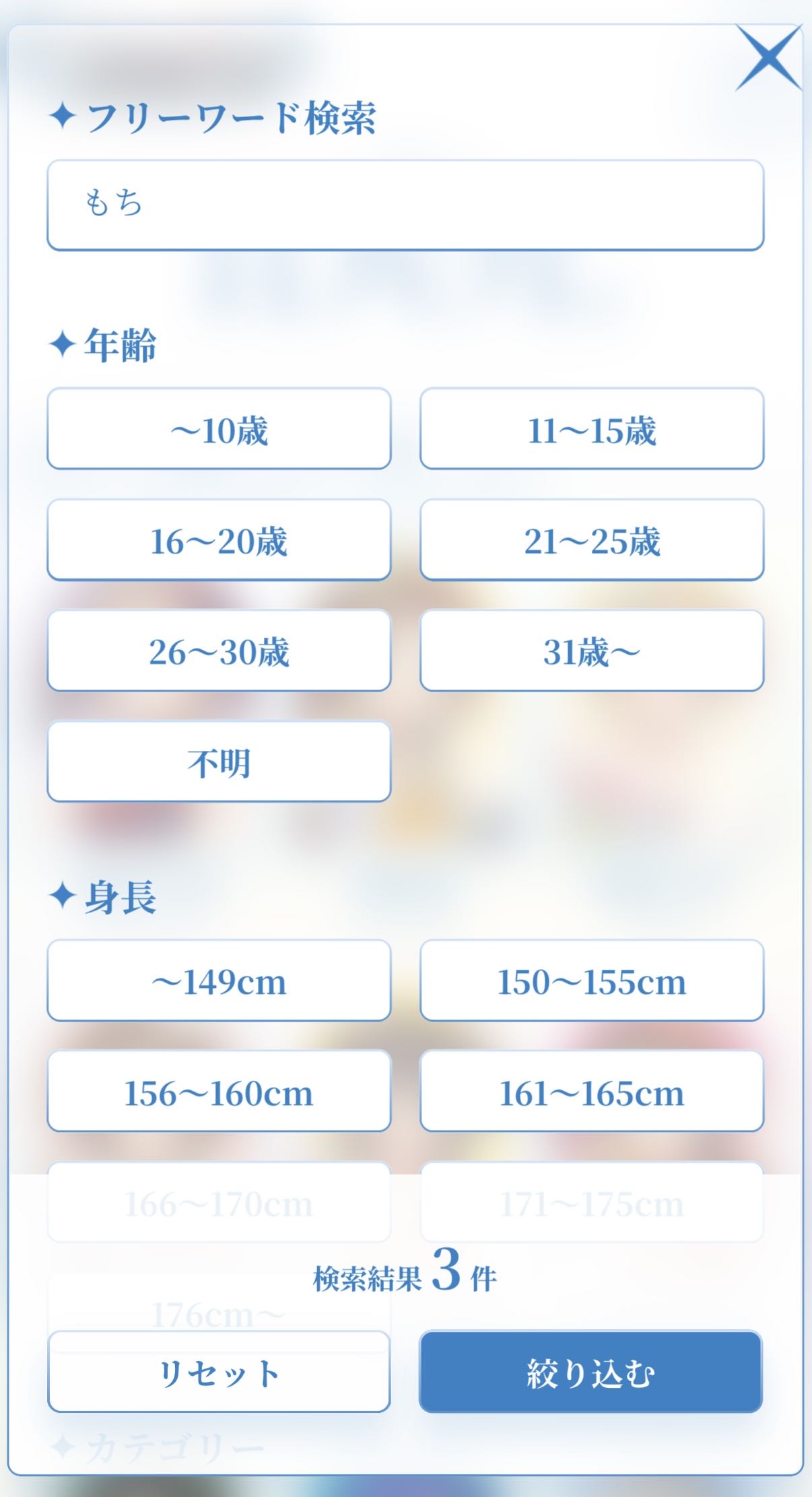This screenshot has width=812, height=1497.
Task: Choose the 150~155cm height range
Action: pos(592,980)
